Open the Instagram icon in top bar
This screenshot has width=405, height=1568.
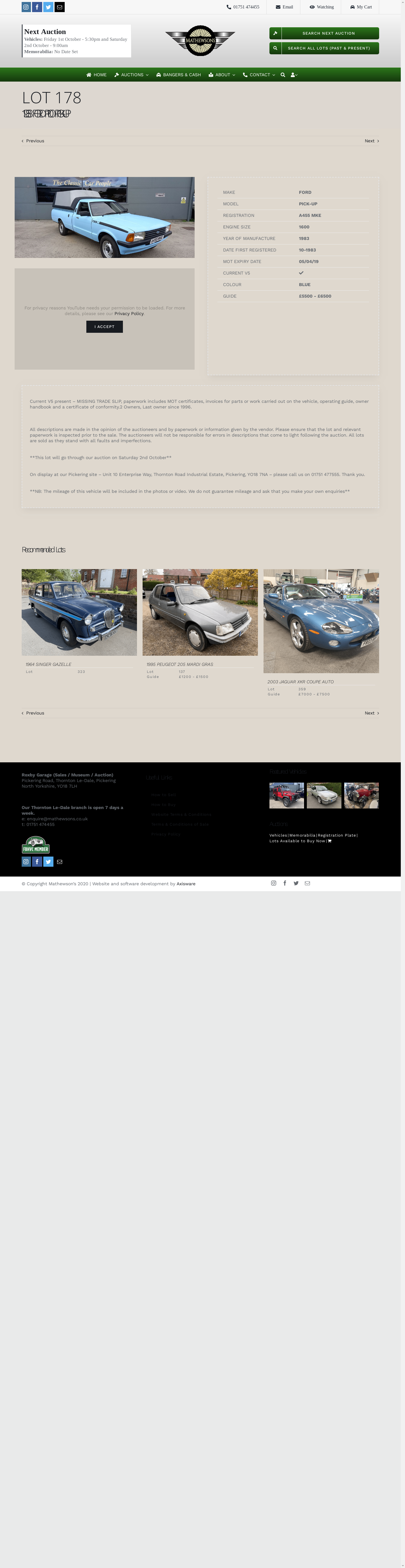[26, 7]
